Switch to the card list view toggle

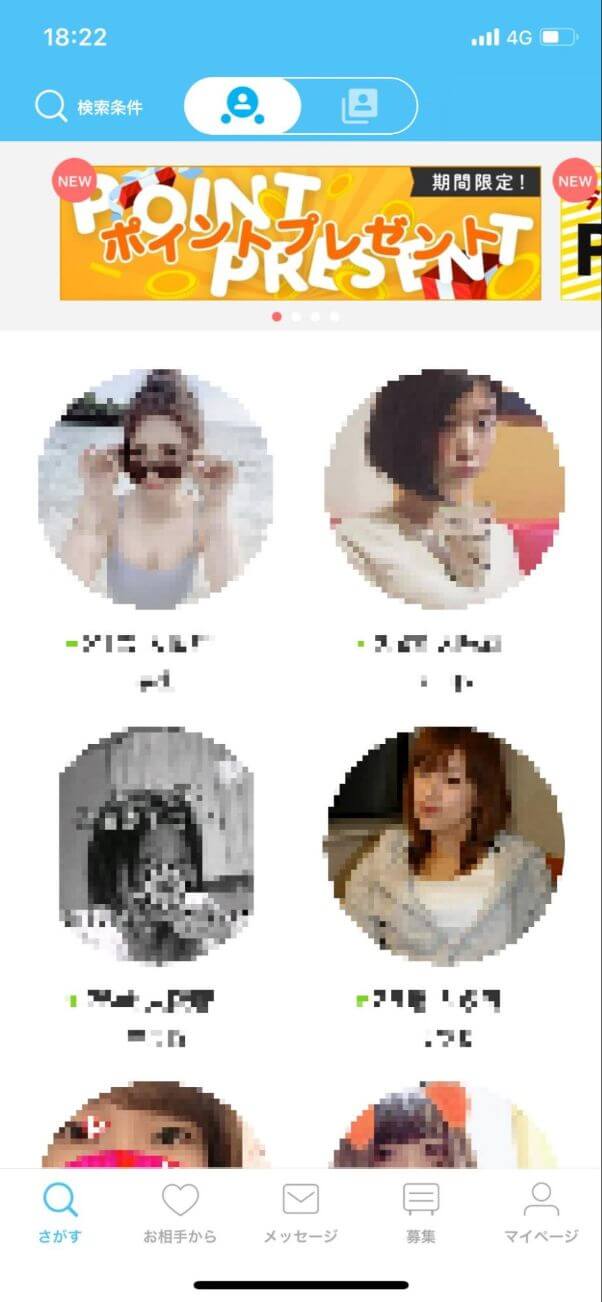point(359,106)
